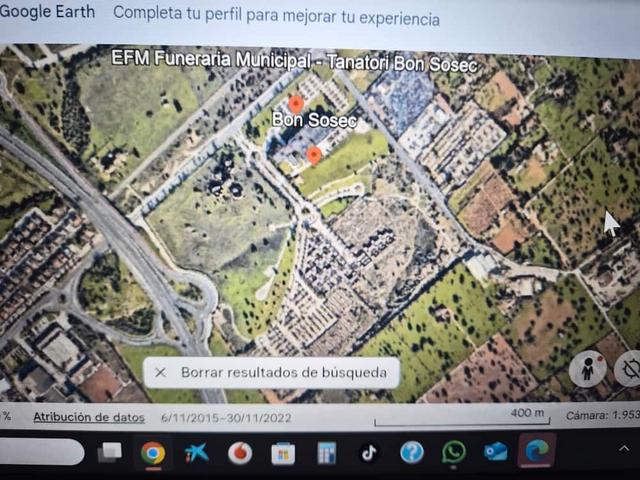Open Microsoft Store from the taskbar

pyautogui.click(x=283, y=453)
